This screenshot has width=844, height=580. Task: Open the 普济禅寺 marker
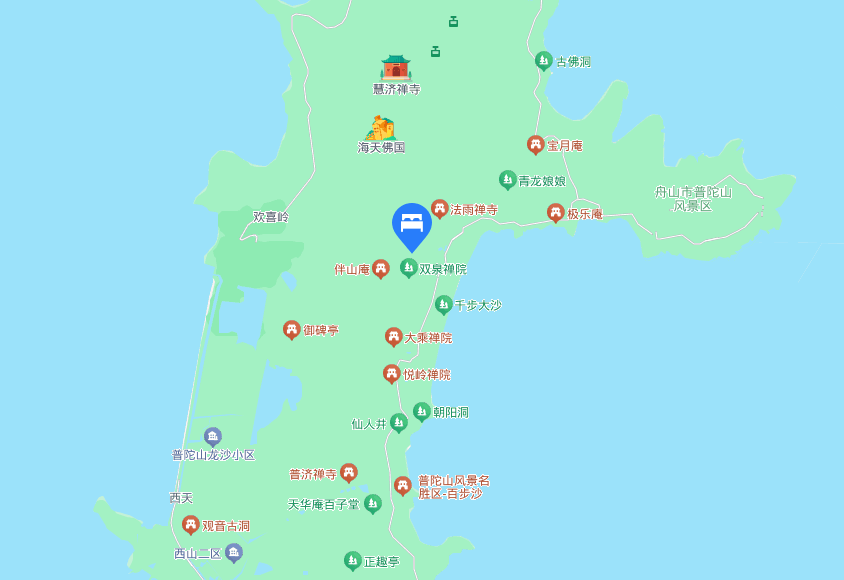(348, 472)
